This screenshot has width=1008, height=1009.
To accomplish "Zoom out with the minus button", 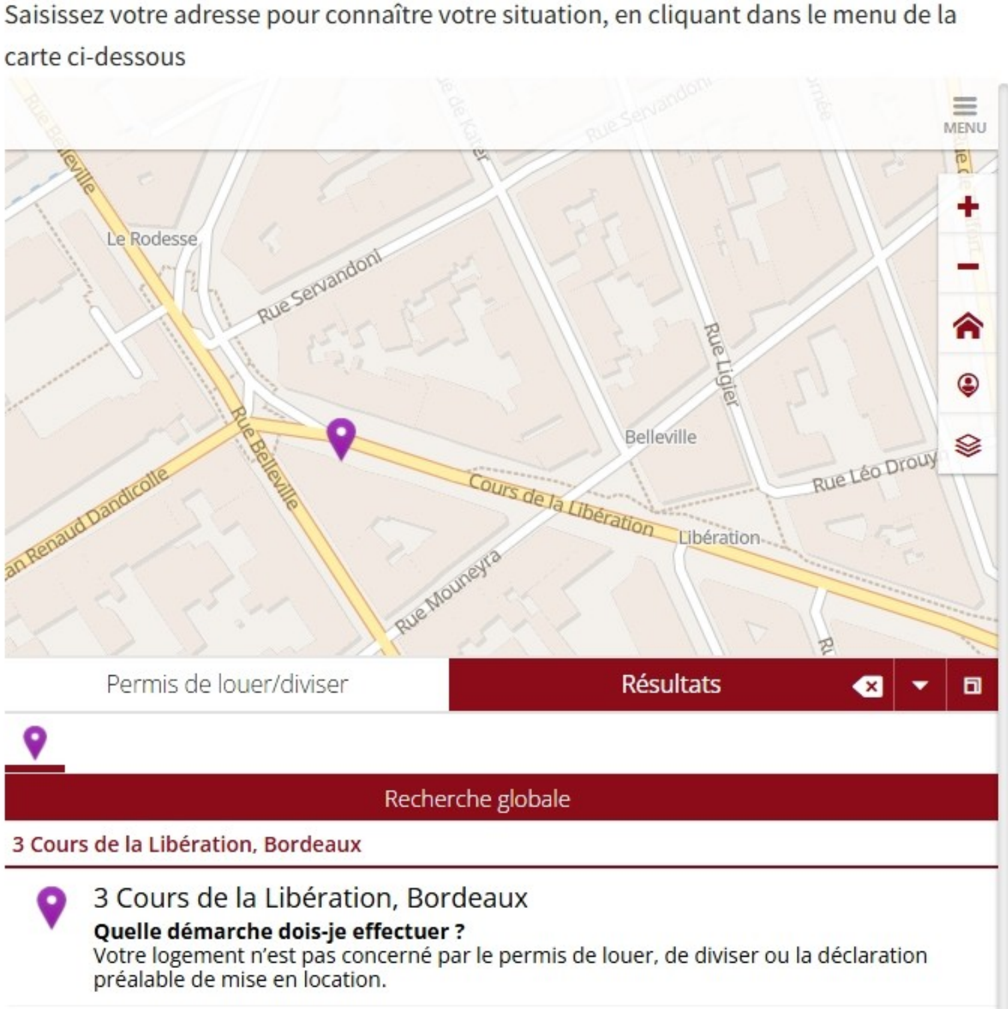I will coord(967,266).
